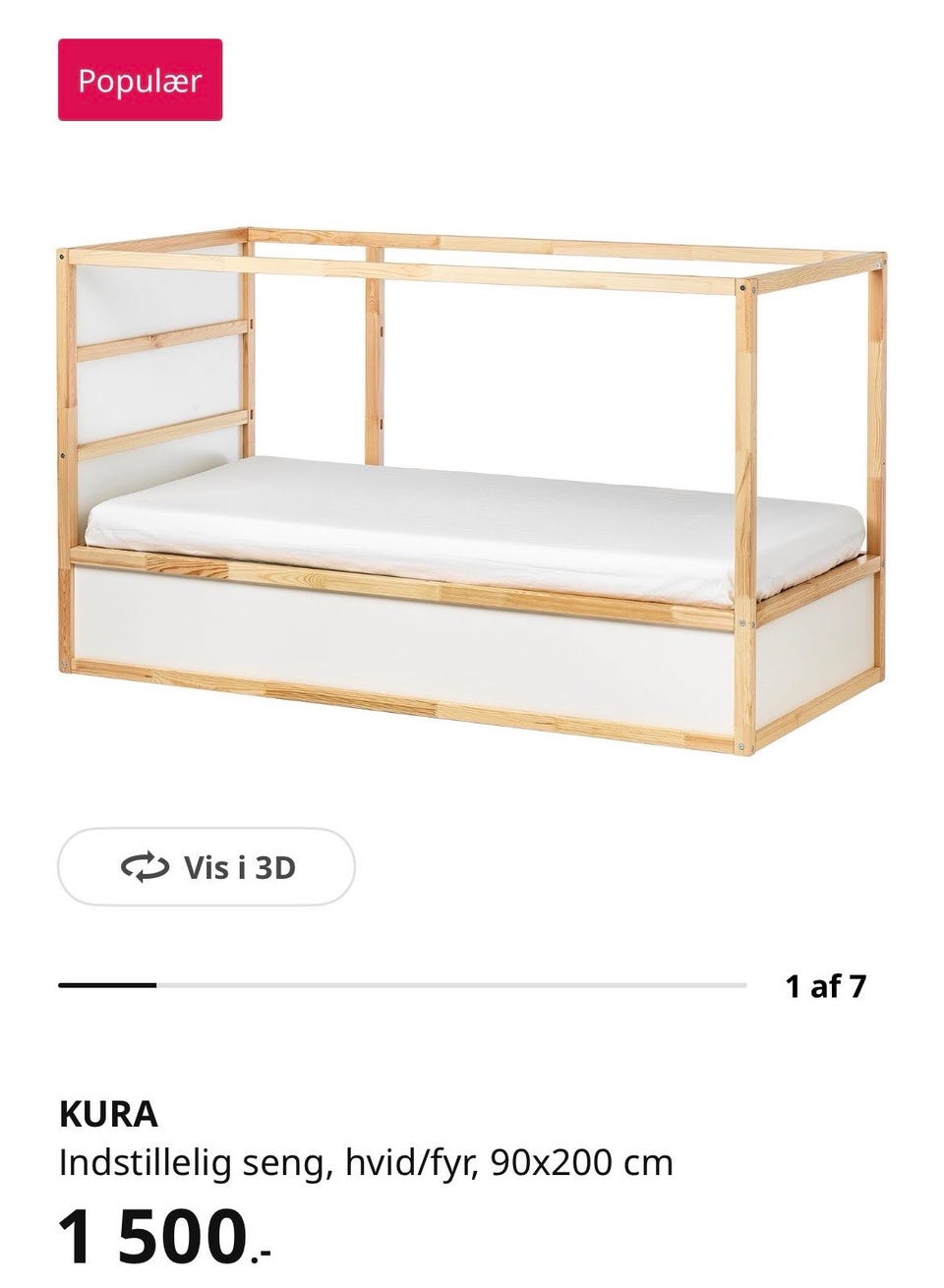
Task: Open the KURA bed product photo
Action: pyautogui.click(x=472, y=492)
